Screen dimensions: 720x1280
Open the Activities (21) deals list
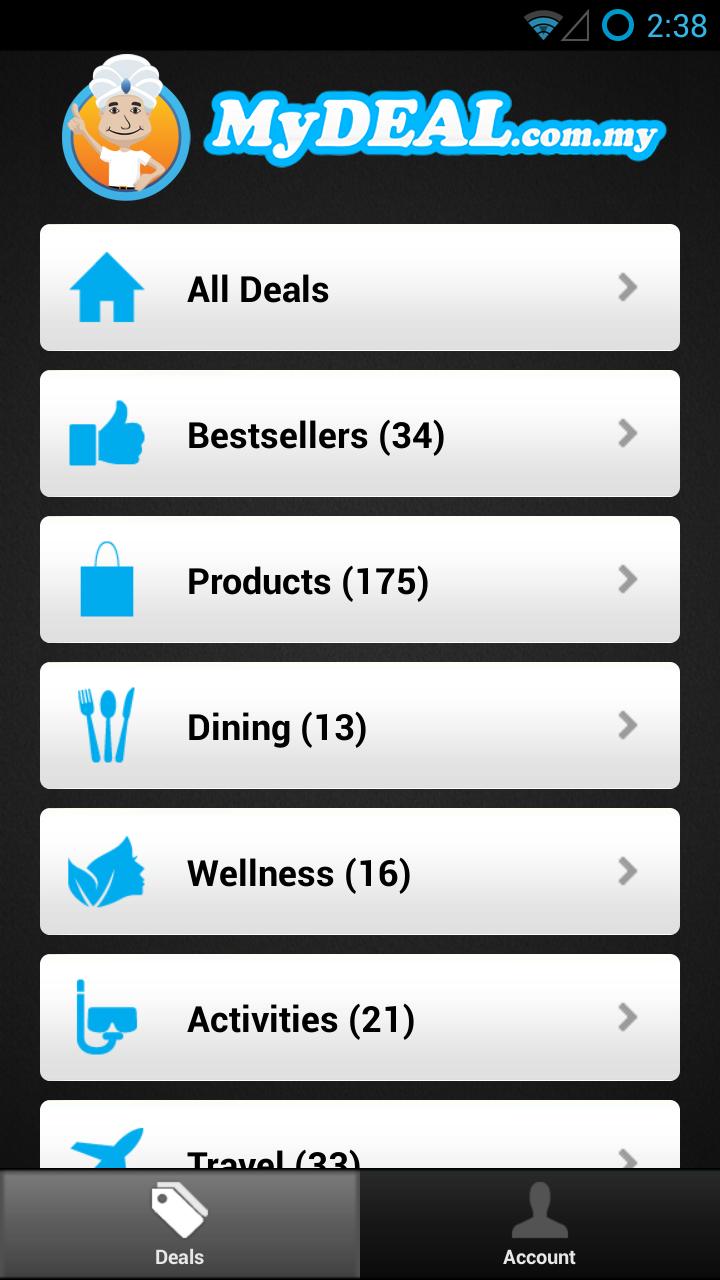coord(360,1017)
